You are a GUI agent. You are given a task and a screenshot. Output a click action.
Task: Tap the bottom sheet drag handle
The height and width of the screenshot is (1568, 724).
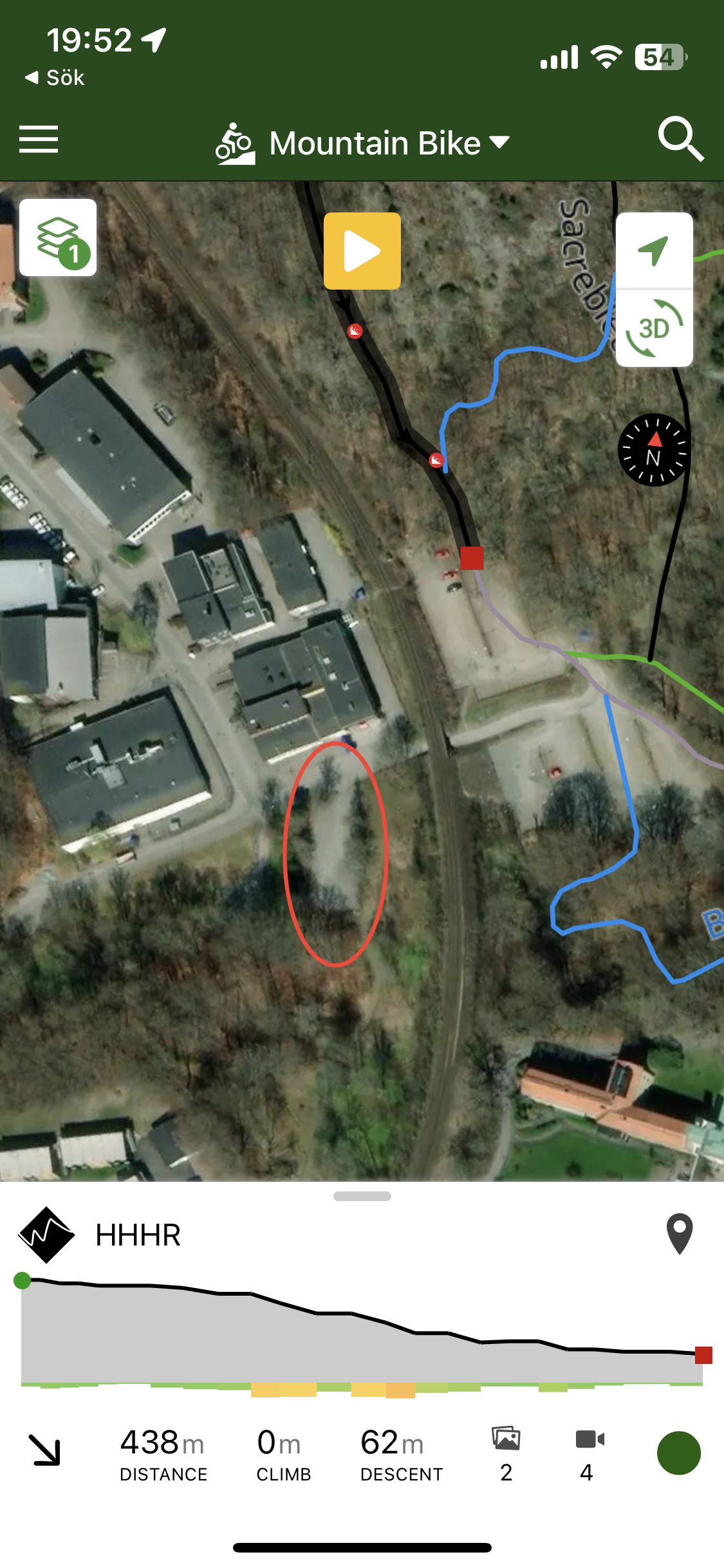pyautogui.click(x=362, y=1197)
